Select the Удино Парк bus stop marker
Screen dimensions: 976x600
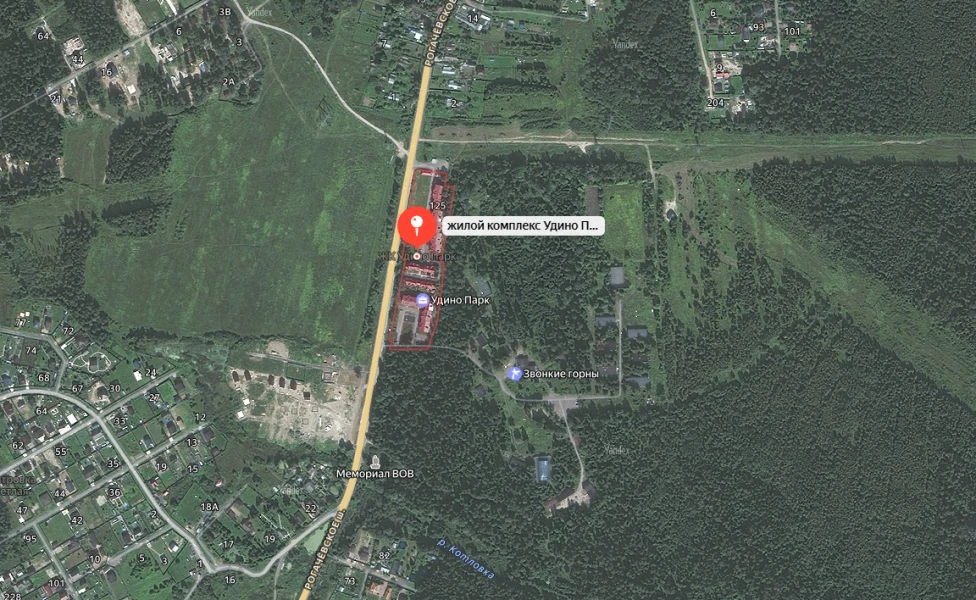point(423,300)
